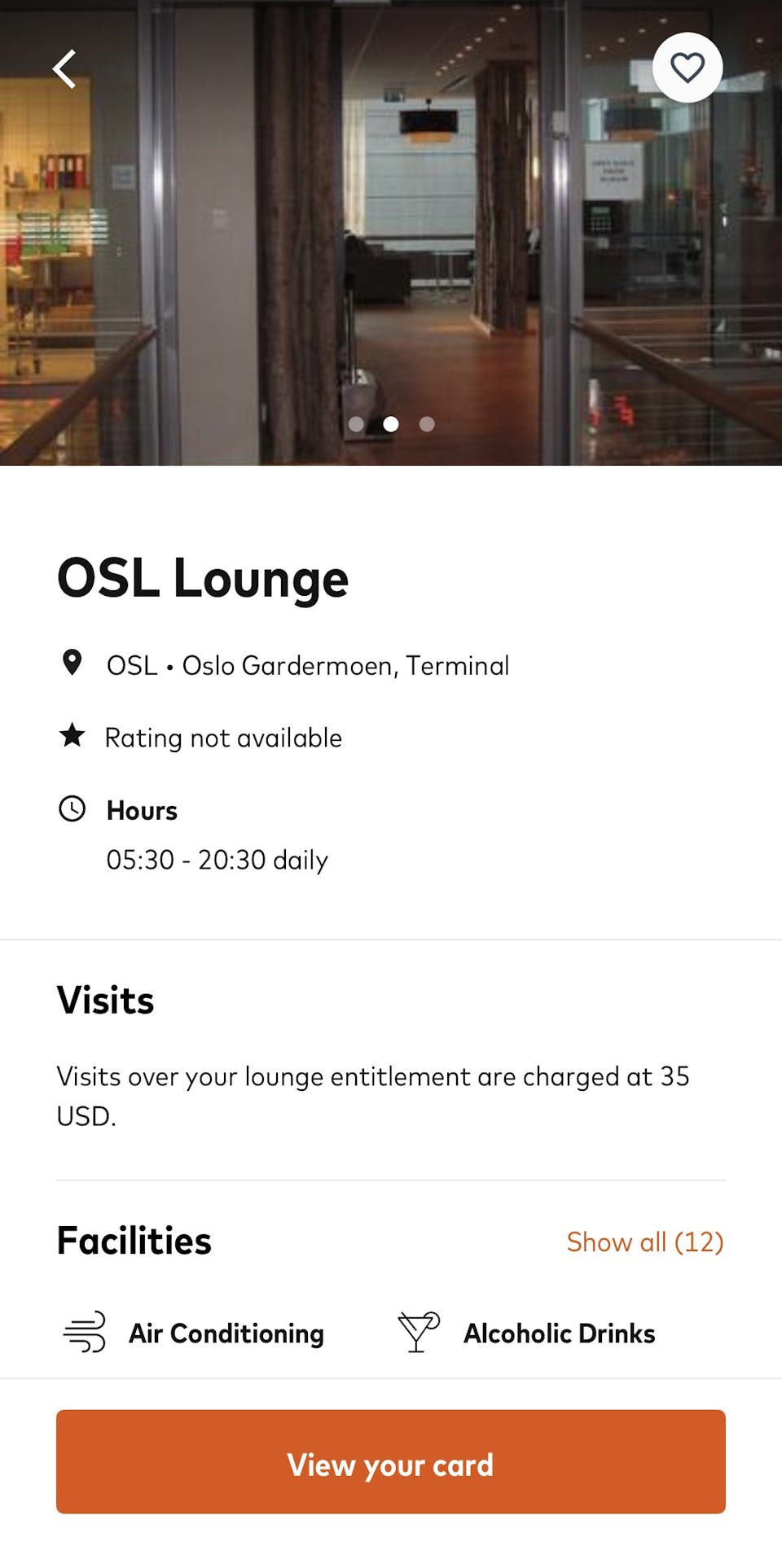Select the first carousel dot

point(358,424)
